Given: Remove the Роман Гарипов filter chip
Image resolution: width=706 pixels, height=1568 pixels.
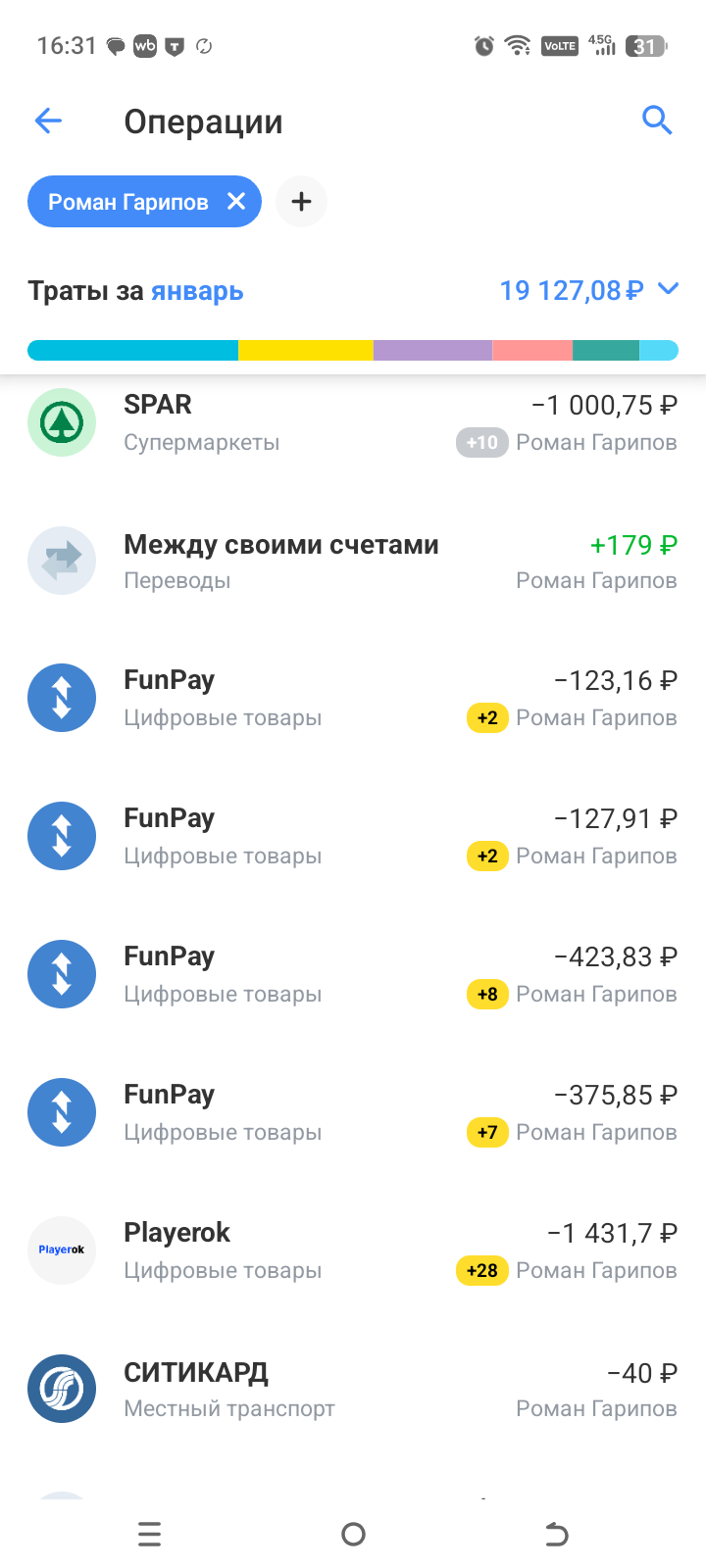Looking at the screenshot, I should (236, 201).
